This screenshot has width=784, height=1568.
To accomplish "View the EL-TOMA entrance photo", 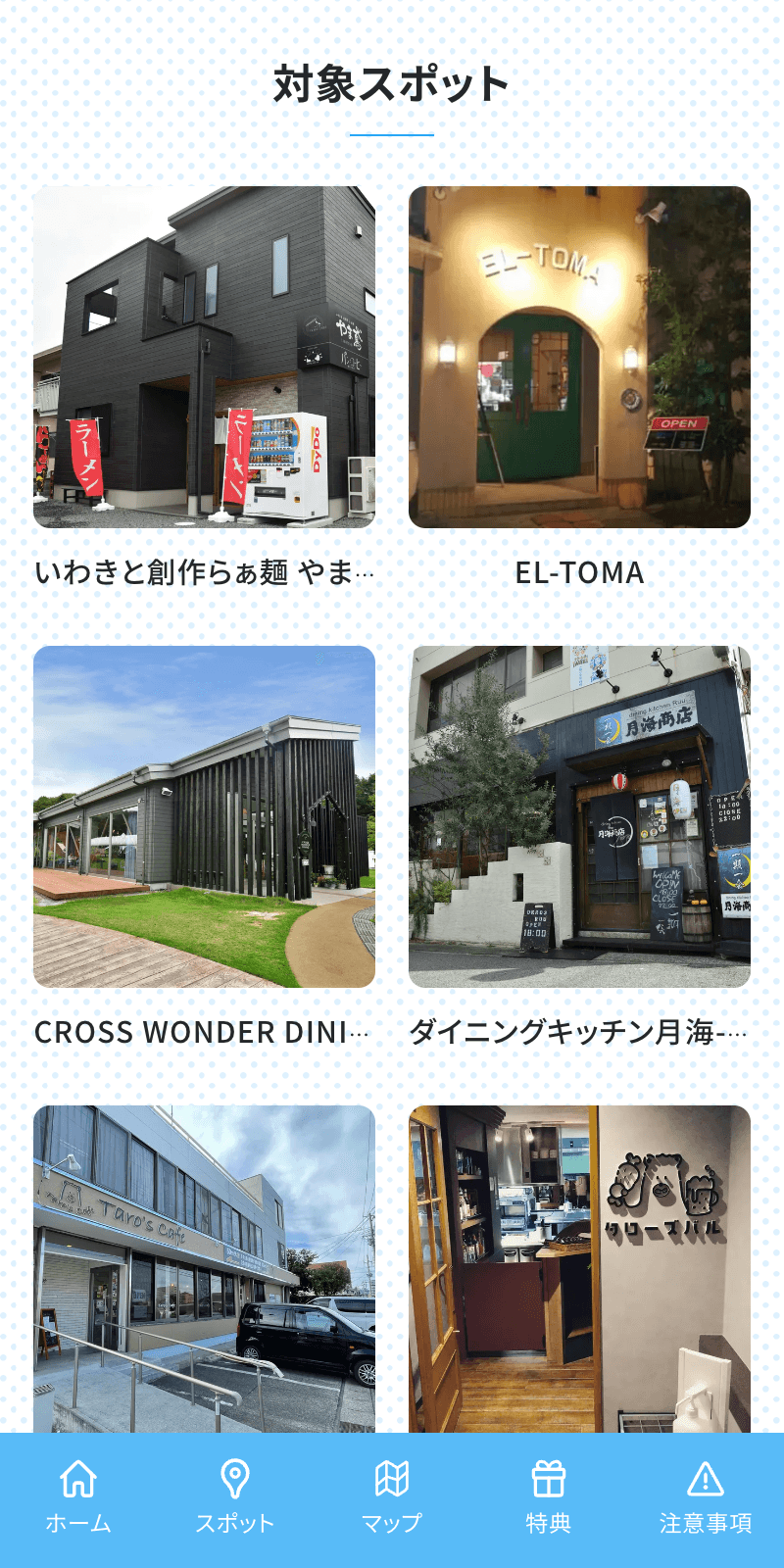I will coord(580,356).
